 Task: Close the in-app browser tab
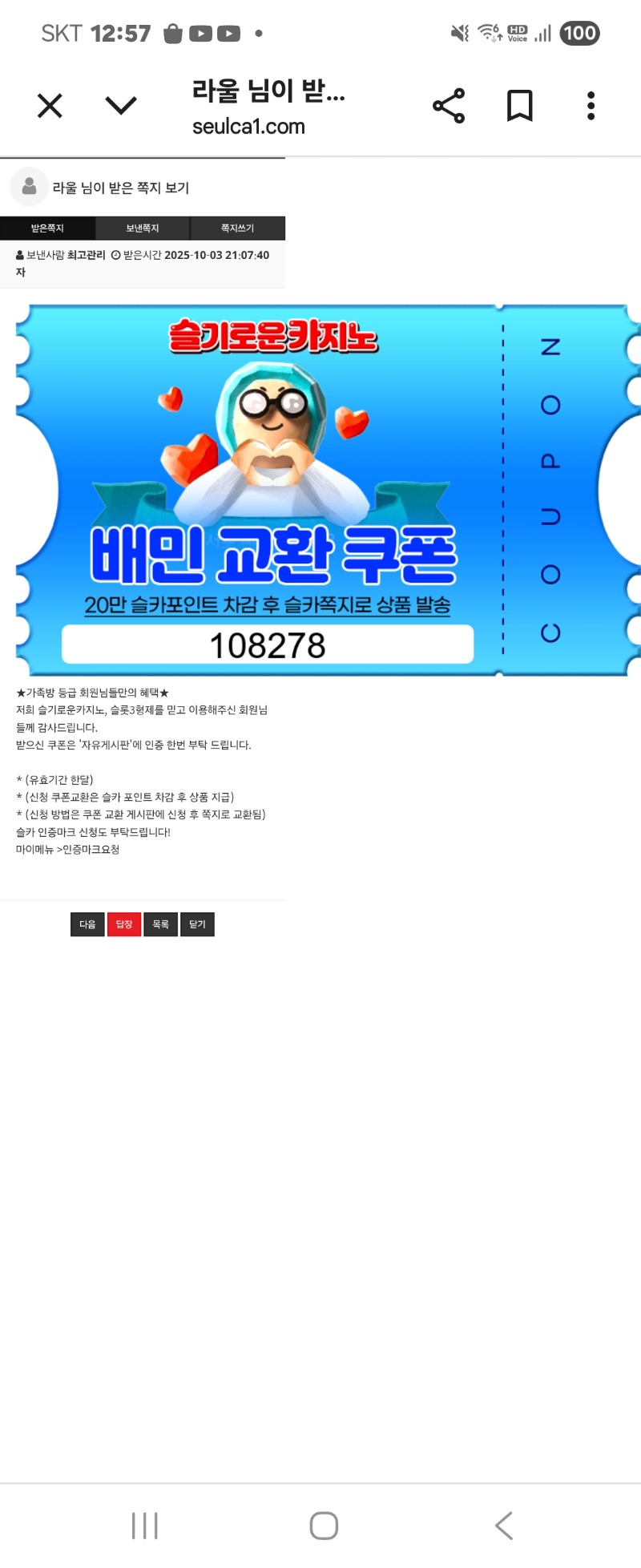tap(50, 106)
